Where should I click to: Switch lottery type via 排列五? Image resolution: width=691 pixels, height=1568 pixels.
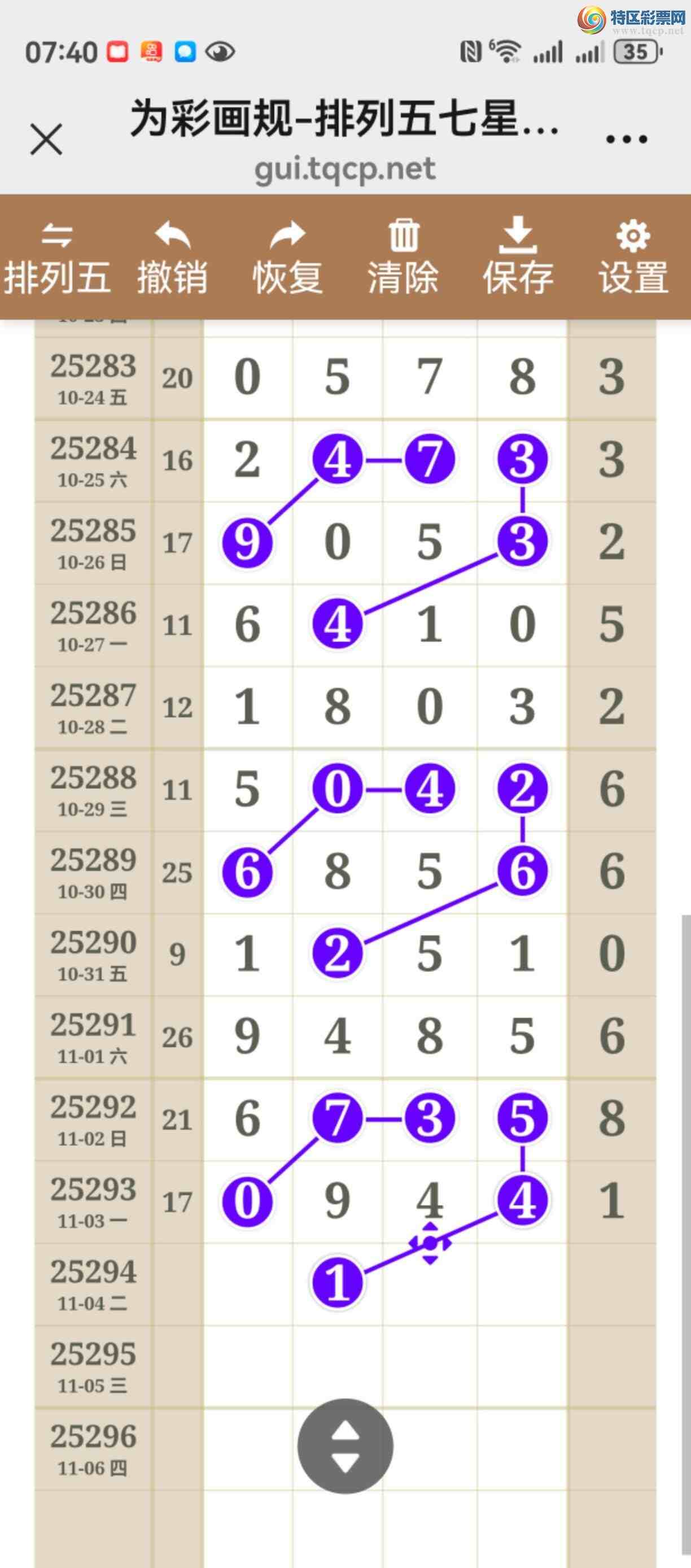(56, 259)
